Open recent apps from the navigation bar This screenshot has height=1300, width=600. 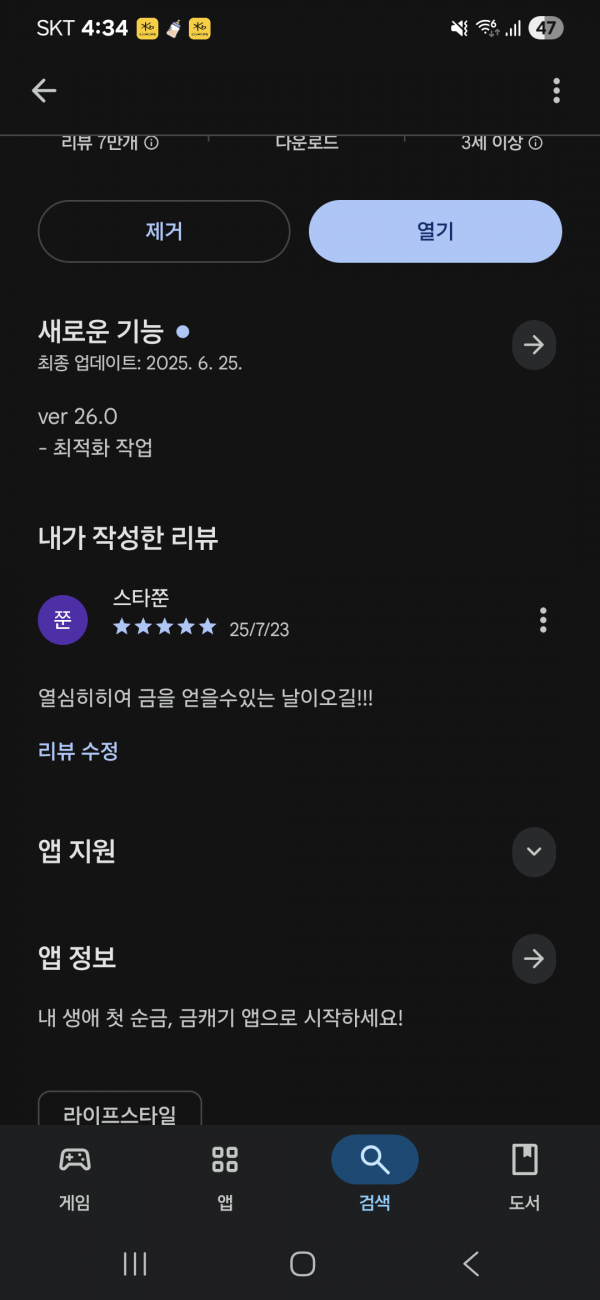click(x=135, y=1264)
